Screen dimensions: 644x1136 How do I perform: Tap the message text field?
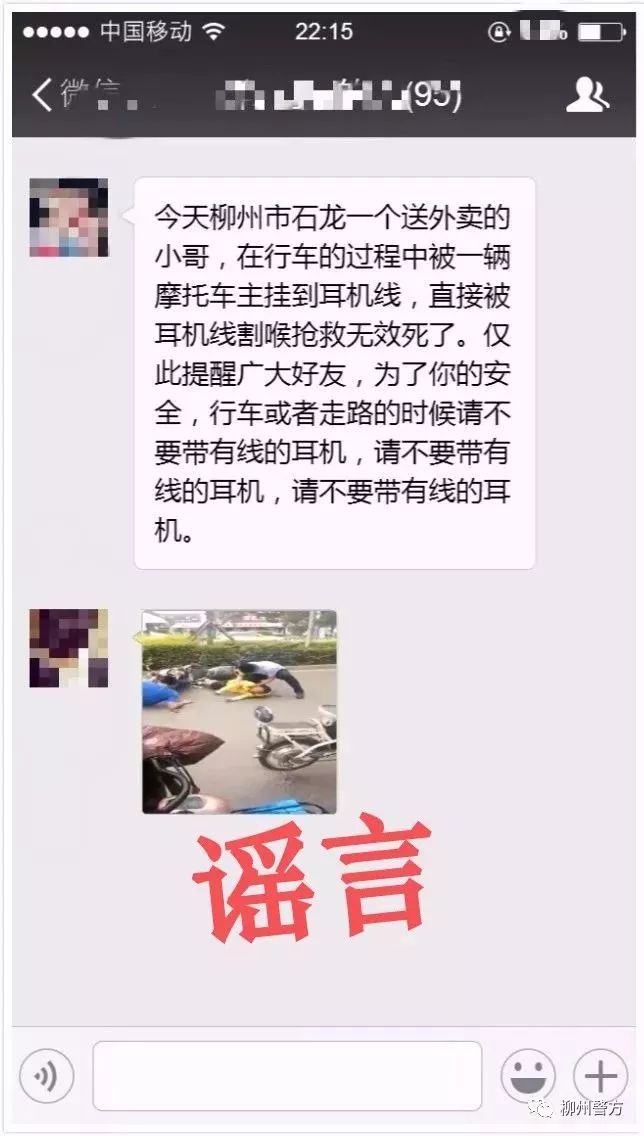[287, 1076]
